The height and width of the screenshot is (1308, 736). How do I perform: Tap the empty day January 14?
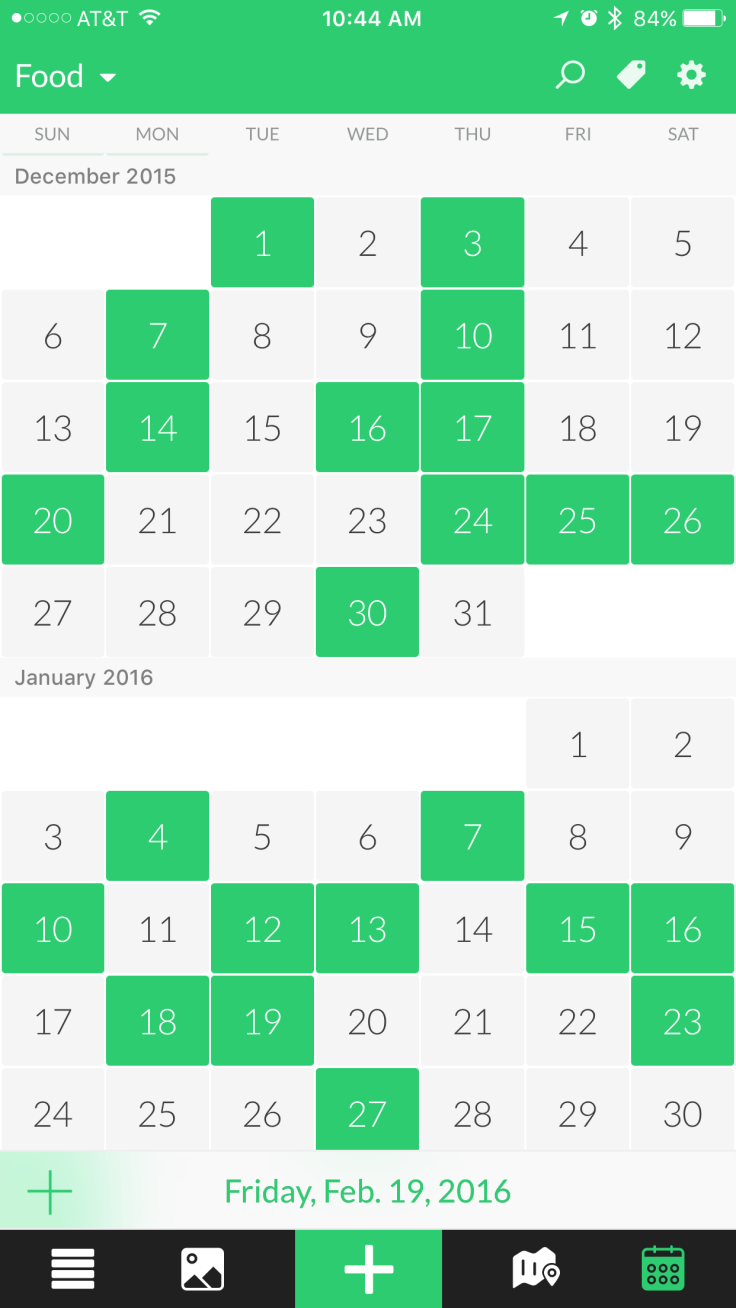(x=472, y=929)
